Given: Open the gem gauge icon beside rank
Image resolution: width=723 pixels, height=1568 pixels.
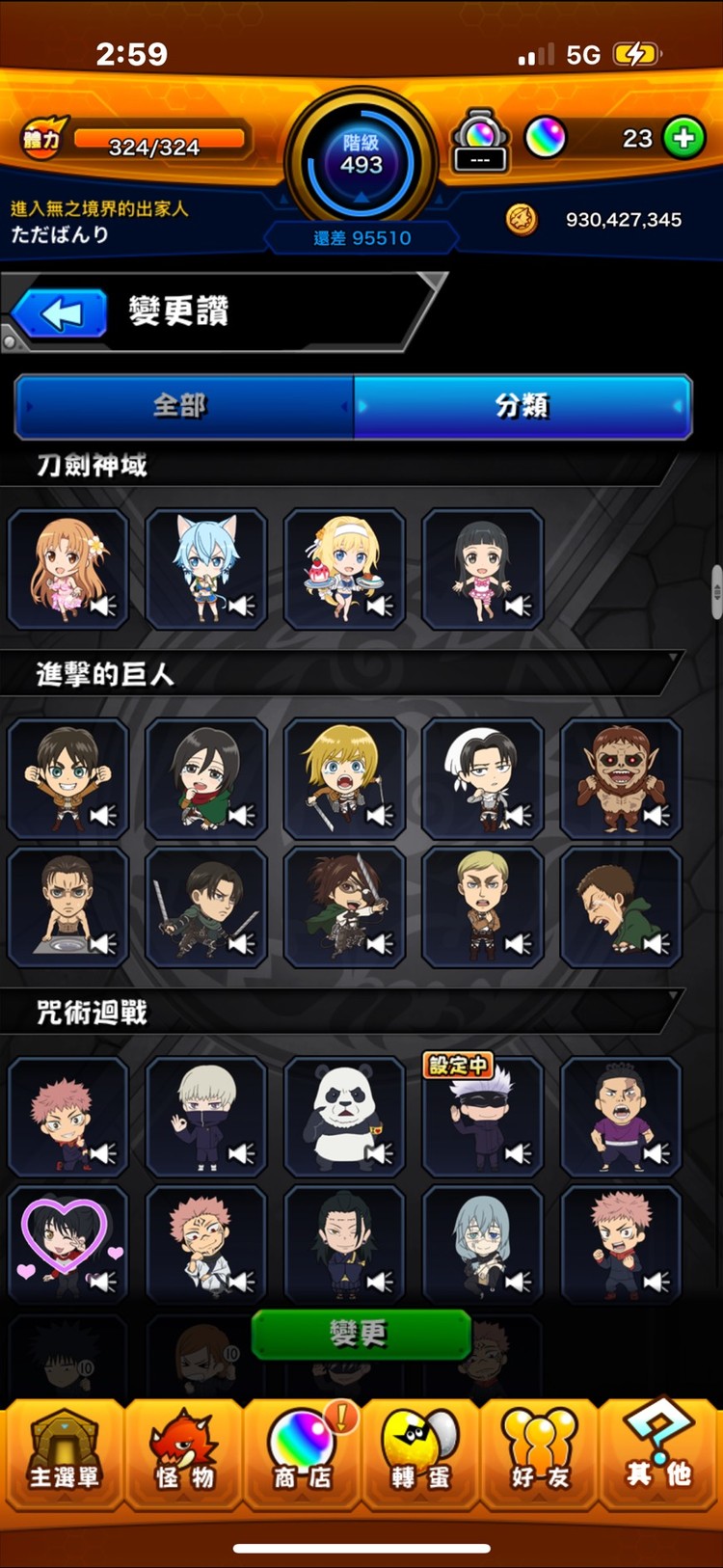Looking at the screenshot, I should 480,141.
